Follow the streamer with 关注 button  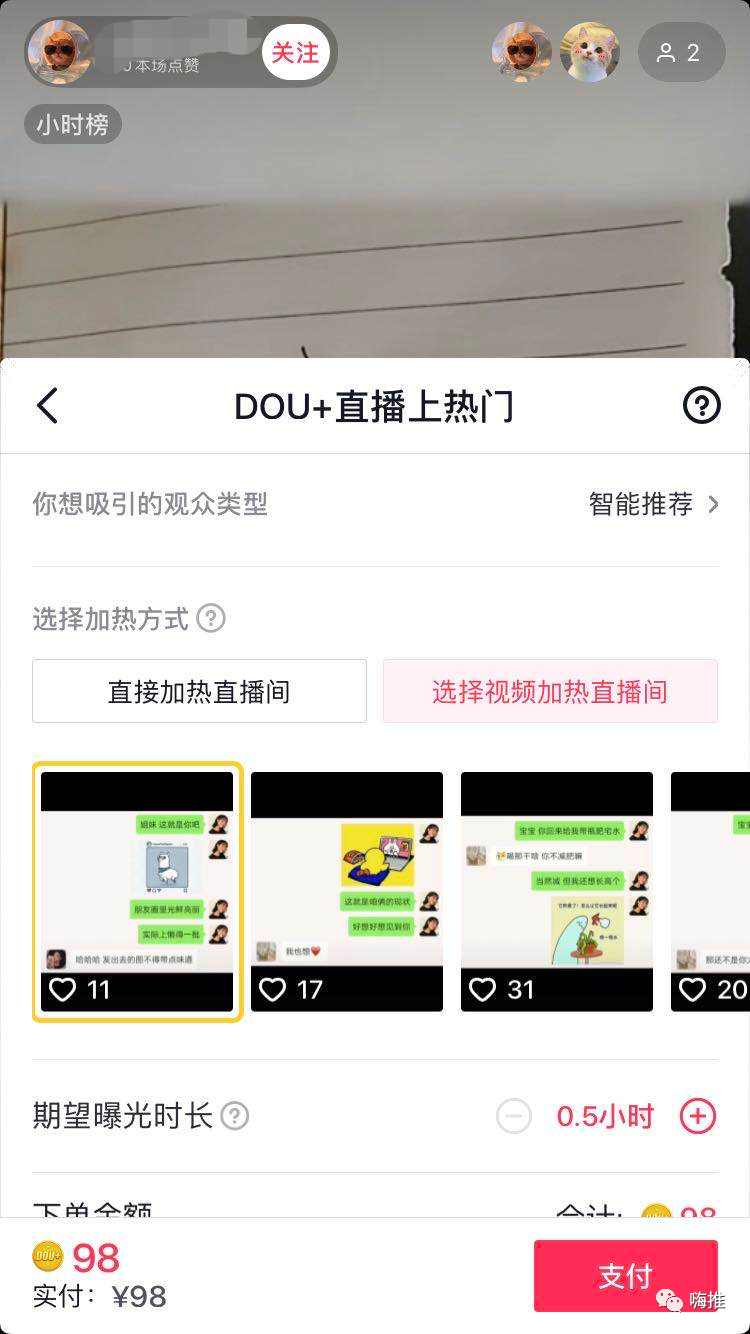pos(295,52)
